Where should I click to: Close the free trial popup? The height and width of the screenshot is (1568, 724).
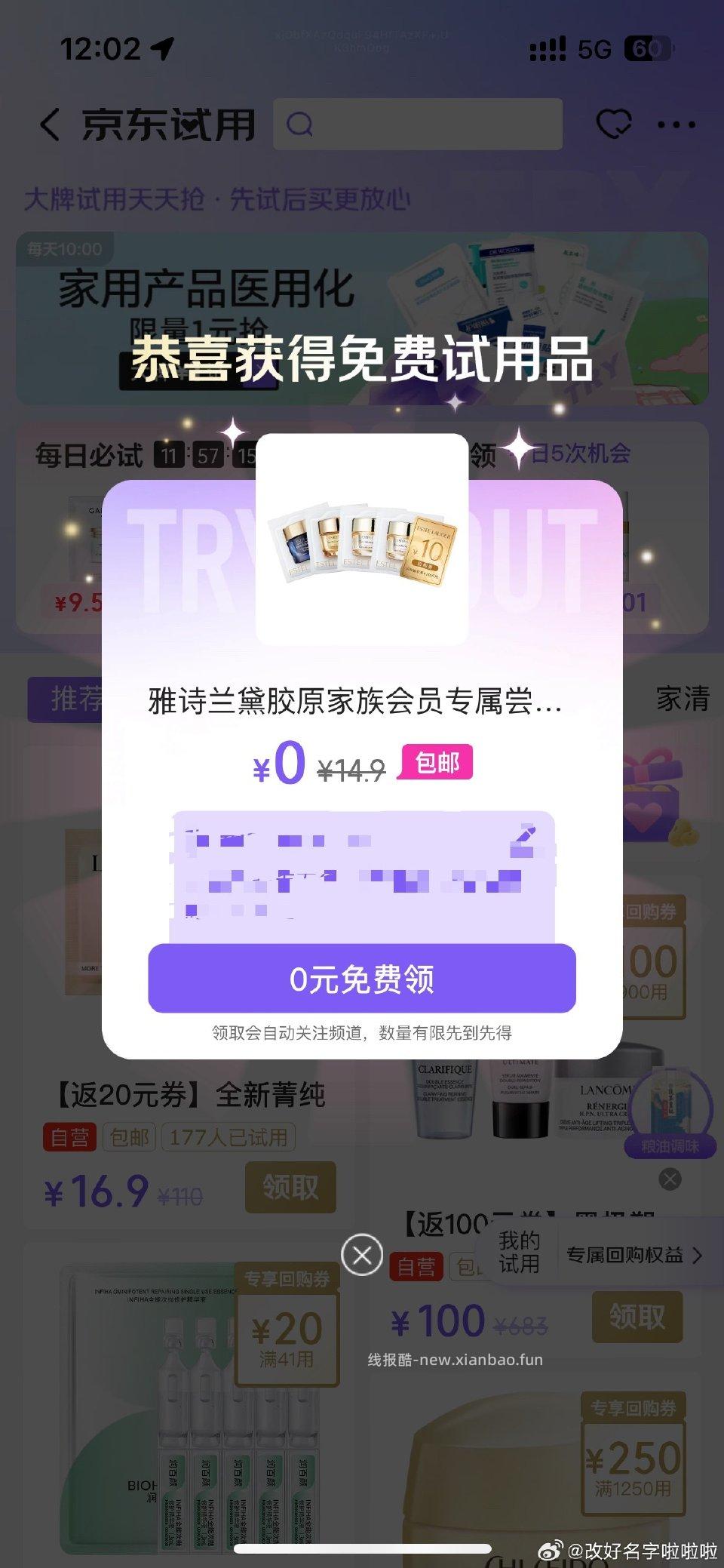click(362, 1254)
